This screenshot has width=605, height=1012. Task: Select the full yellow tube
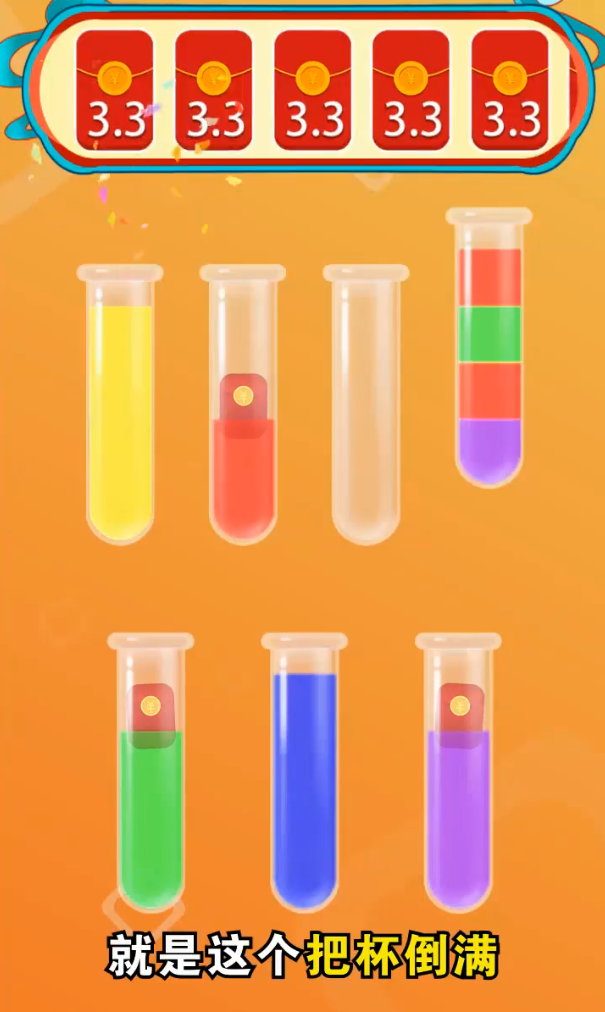tap(120, 410)
